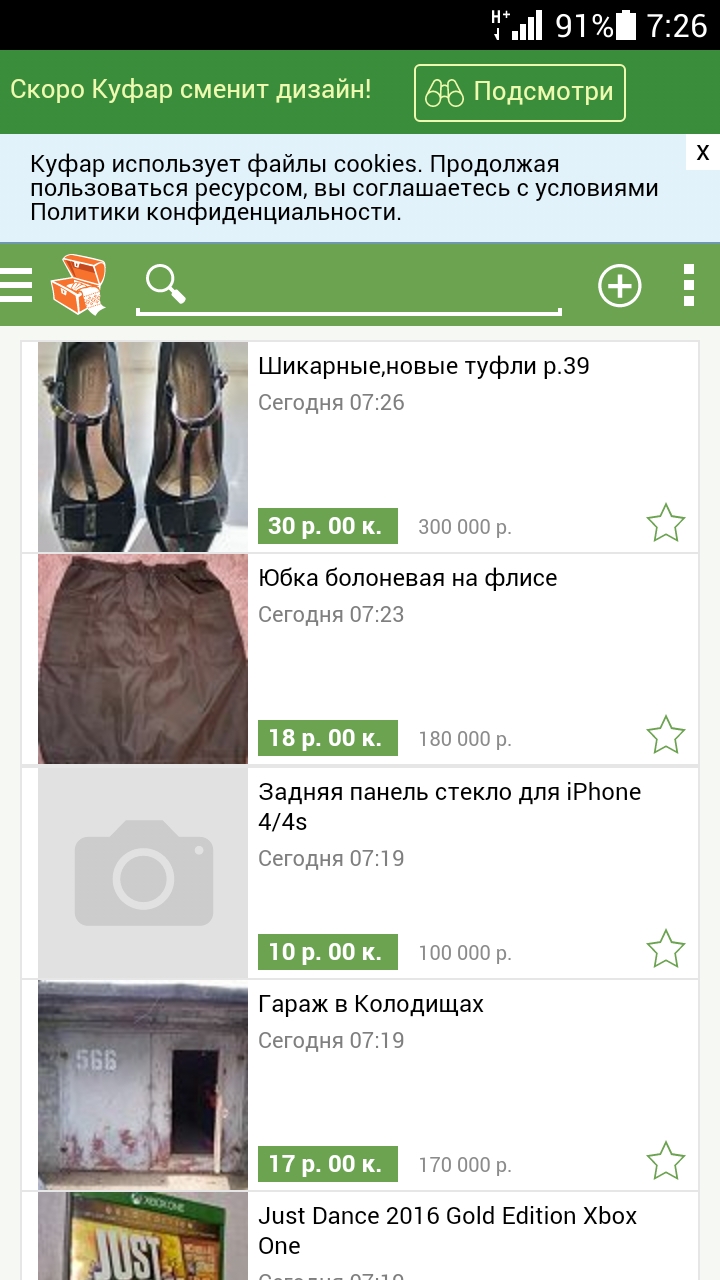
Task: Save the iPhone 4/4s panel listing
Action: pyautogui.click(x=665, y=949)
